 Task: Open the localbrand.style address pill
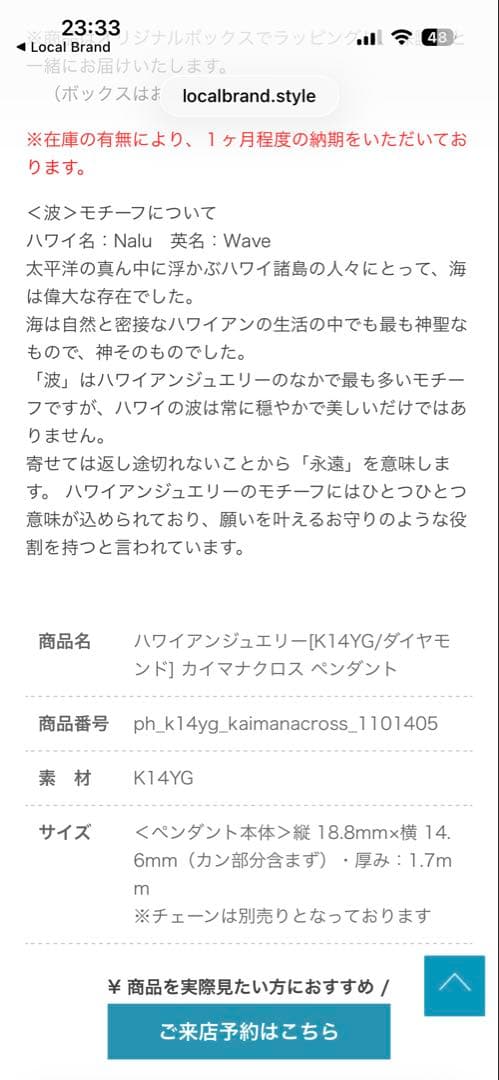coord(249,96)
